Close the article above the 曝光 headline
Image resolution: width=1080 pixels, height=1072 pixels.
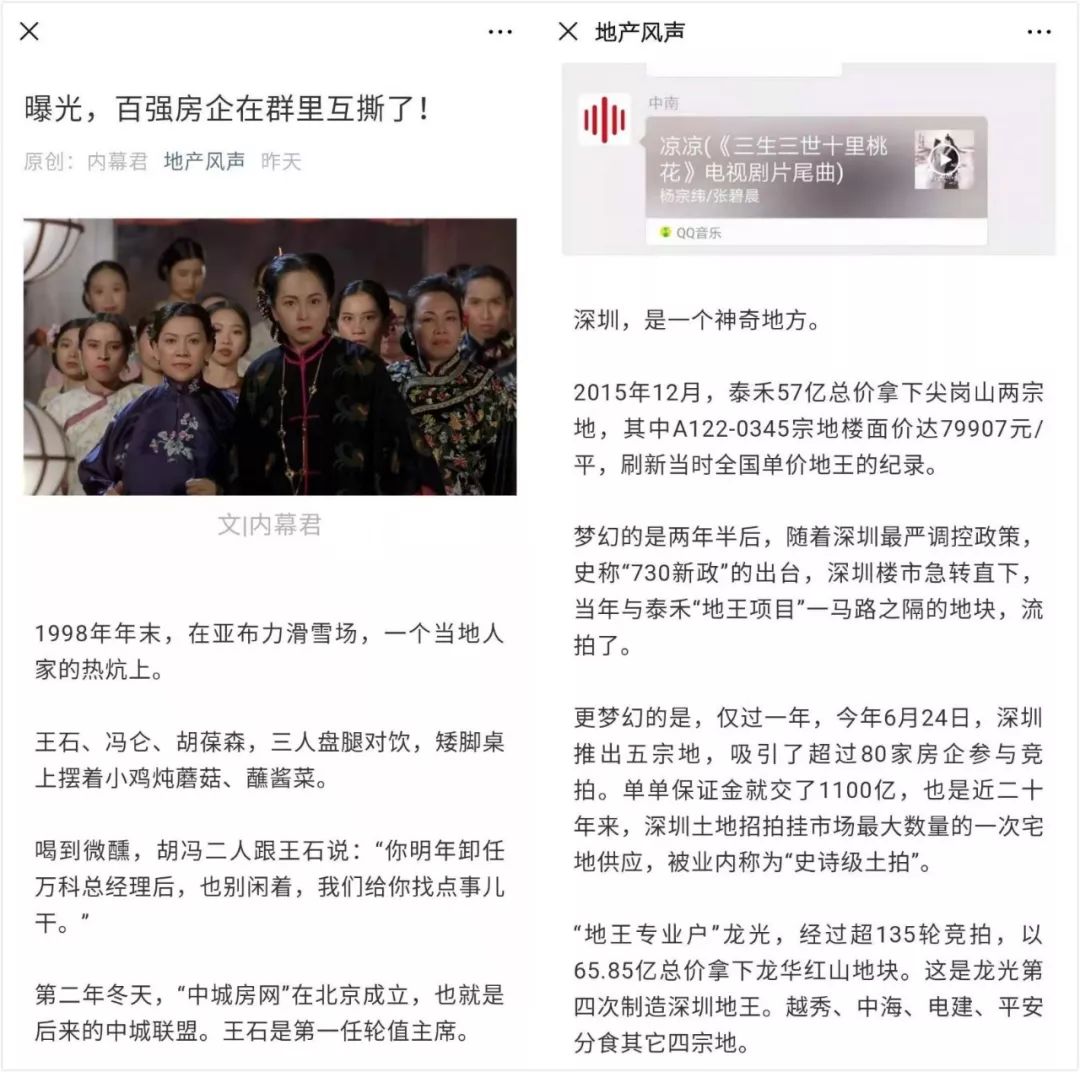pyautogui.click(x=29, y=31)
